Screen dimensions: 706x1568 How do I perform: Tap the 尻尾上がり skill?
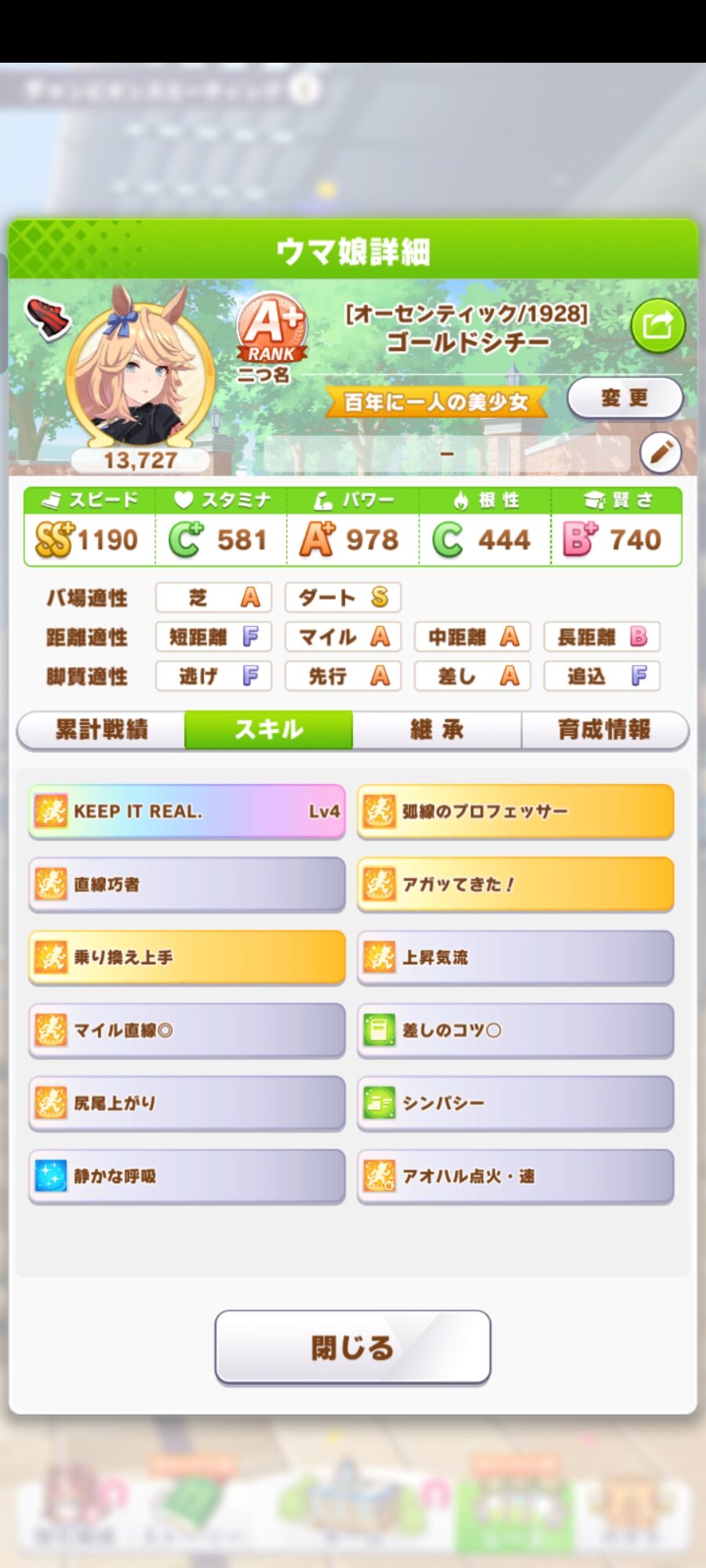tap(187, 1103)
